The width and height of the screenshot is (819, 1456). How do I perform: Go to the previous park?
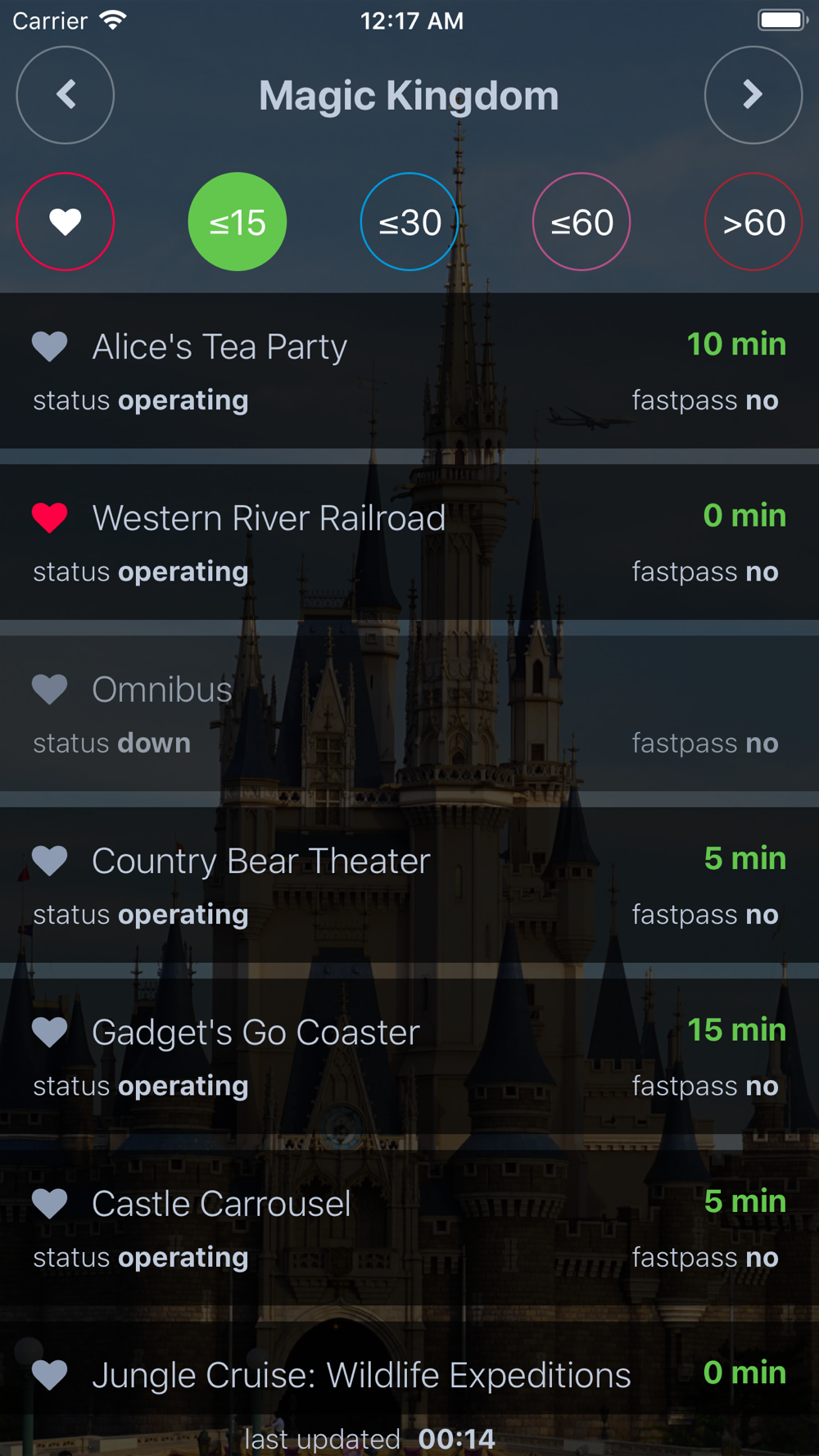(x=66, y=95)
